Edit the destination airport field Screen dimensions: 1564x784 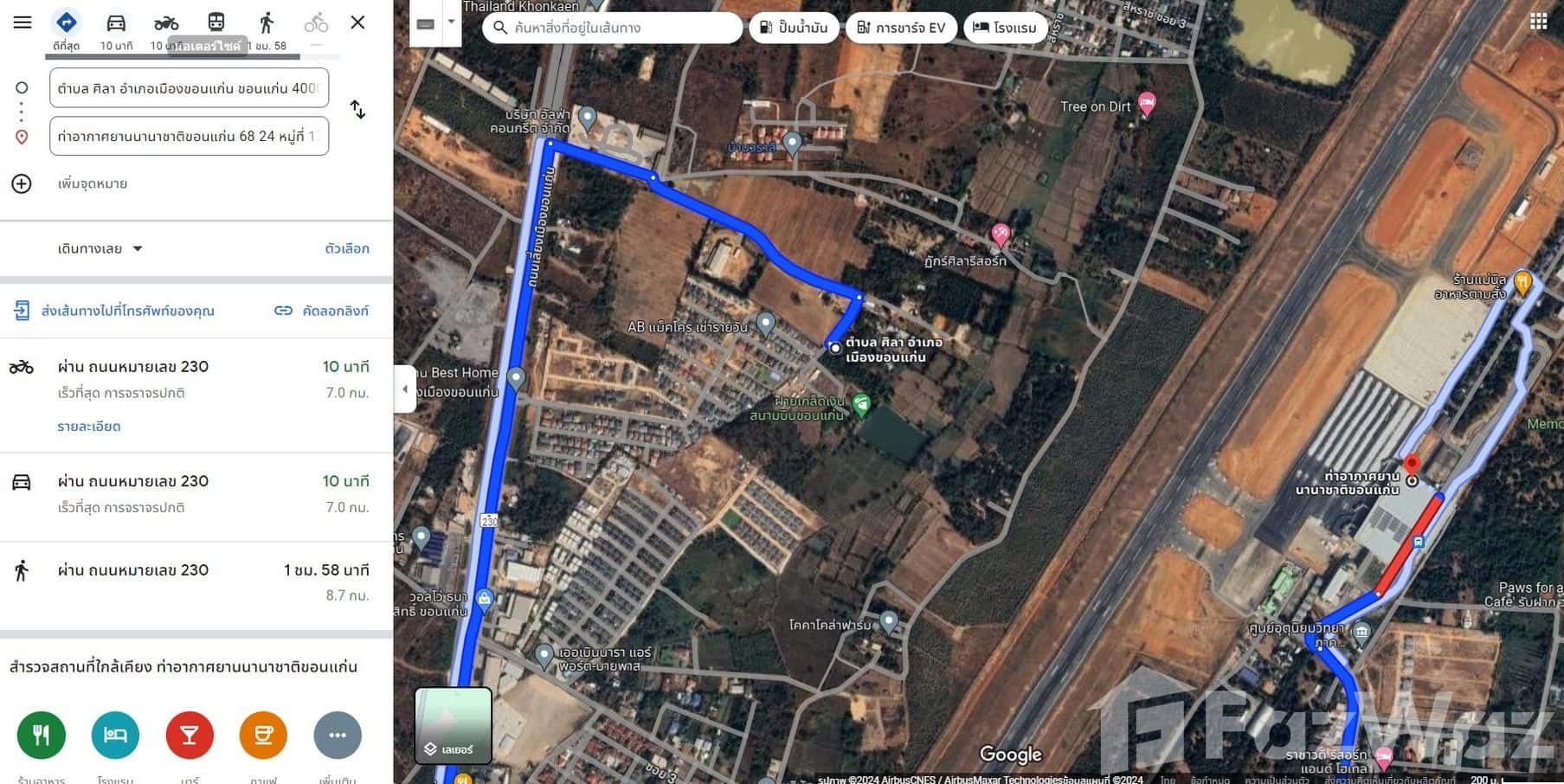[x=189, y=136]
